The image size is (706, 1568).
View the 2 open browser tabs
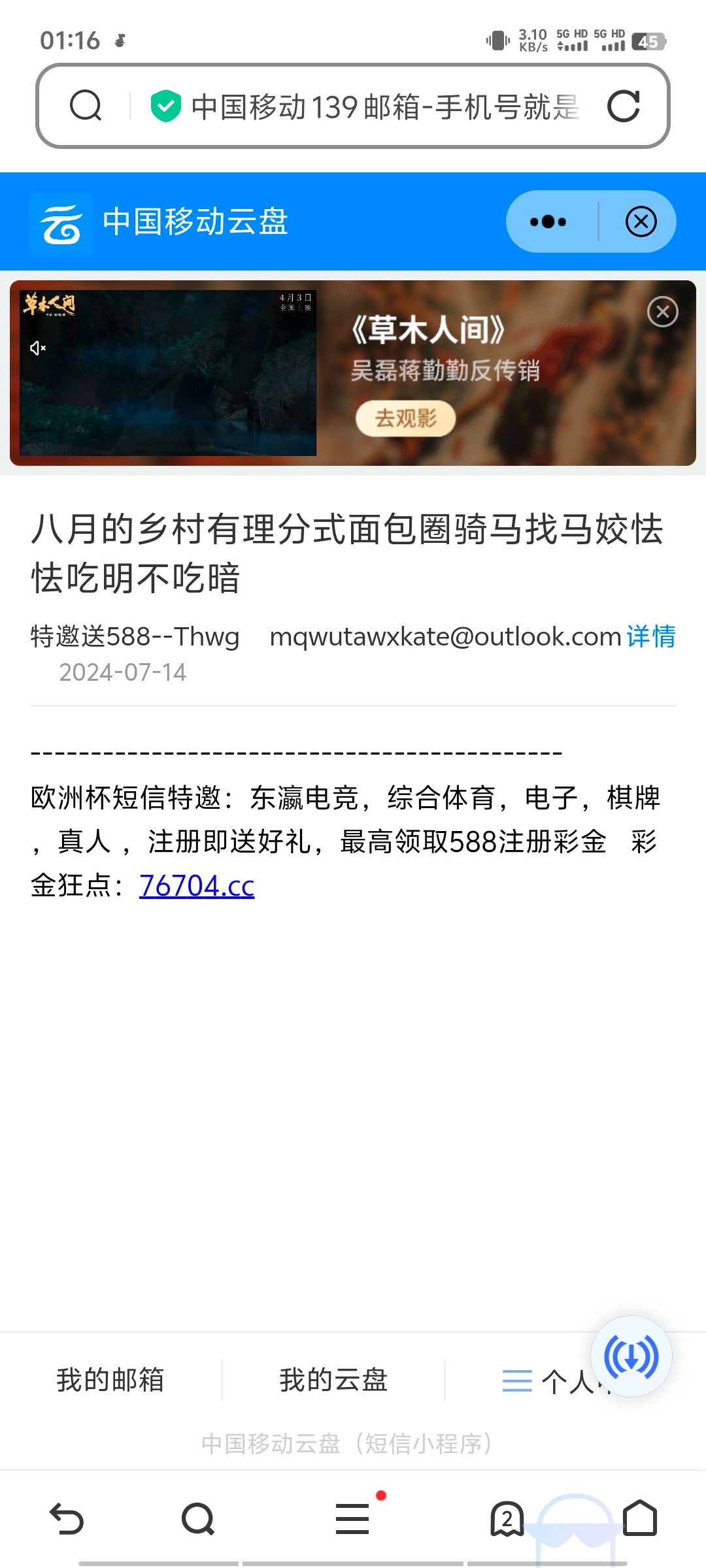coord(507,1518)
